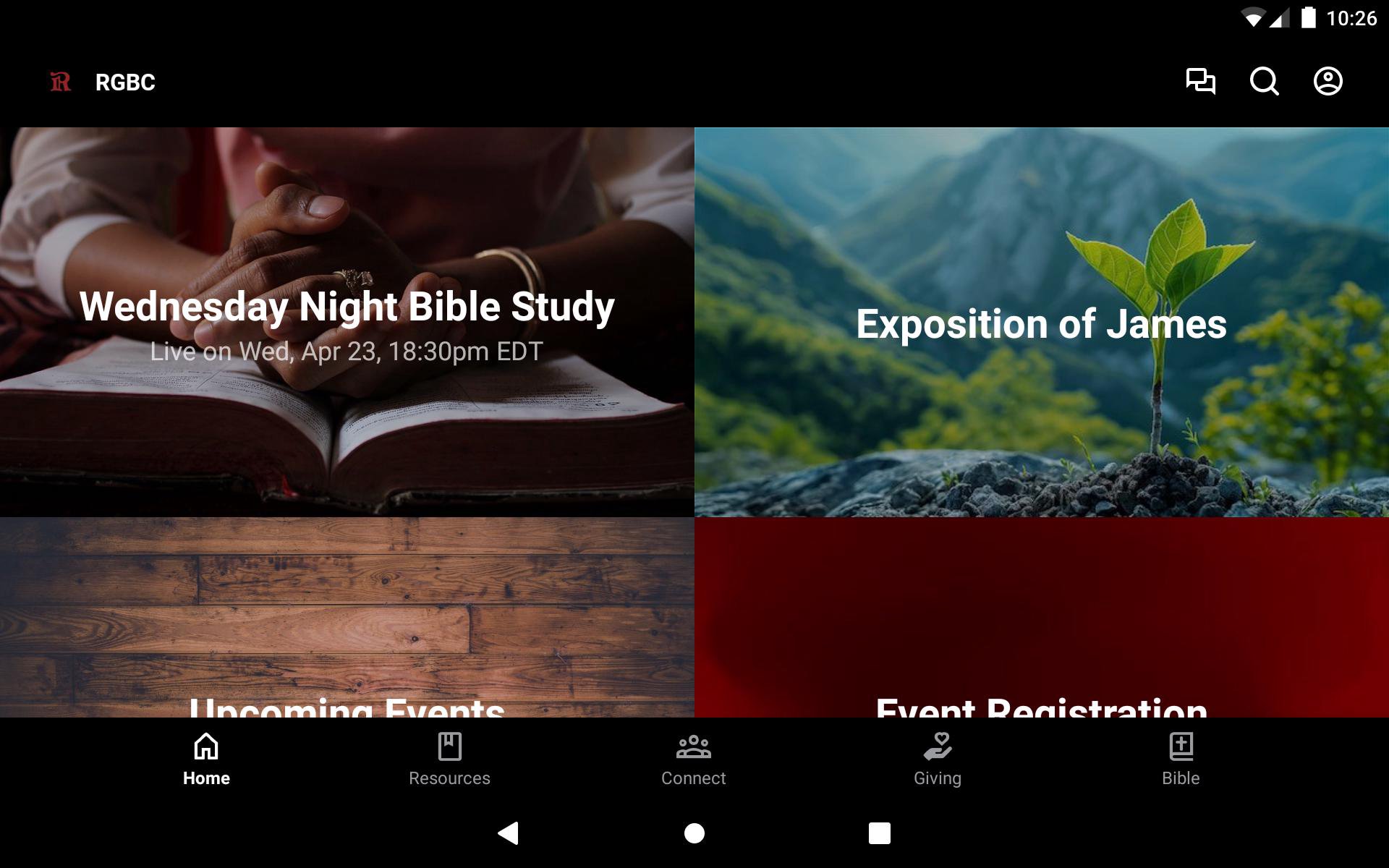Image resolution: width=1389 pixels, height=868 pixels.
Task: Go to the Giving tab
Action: [x=937, y=759]
